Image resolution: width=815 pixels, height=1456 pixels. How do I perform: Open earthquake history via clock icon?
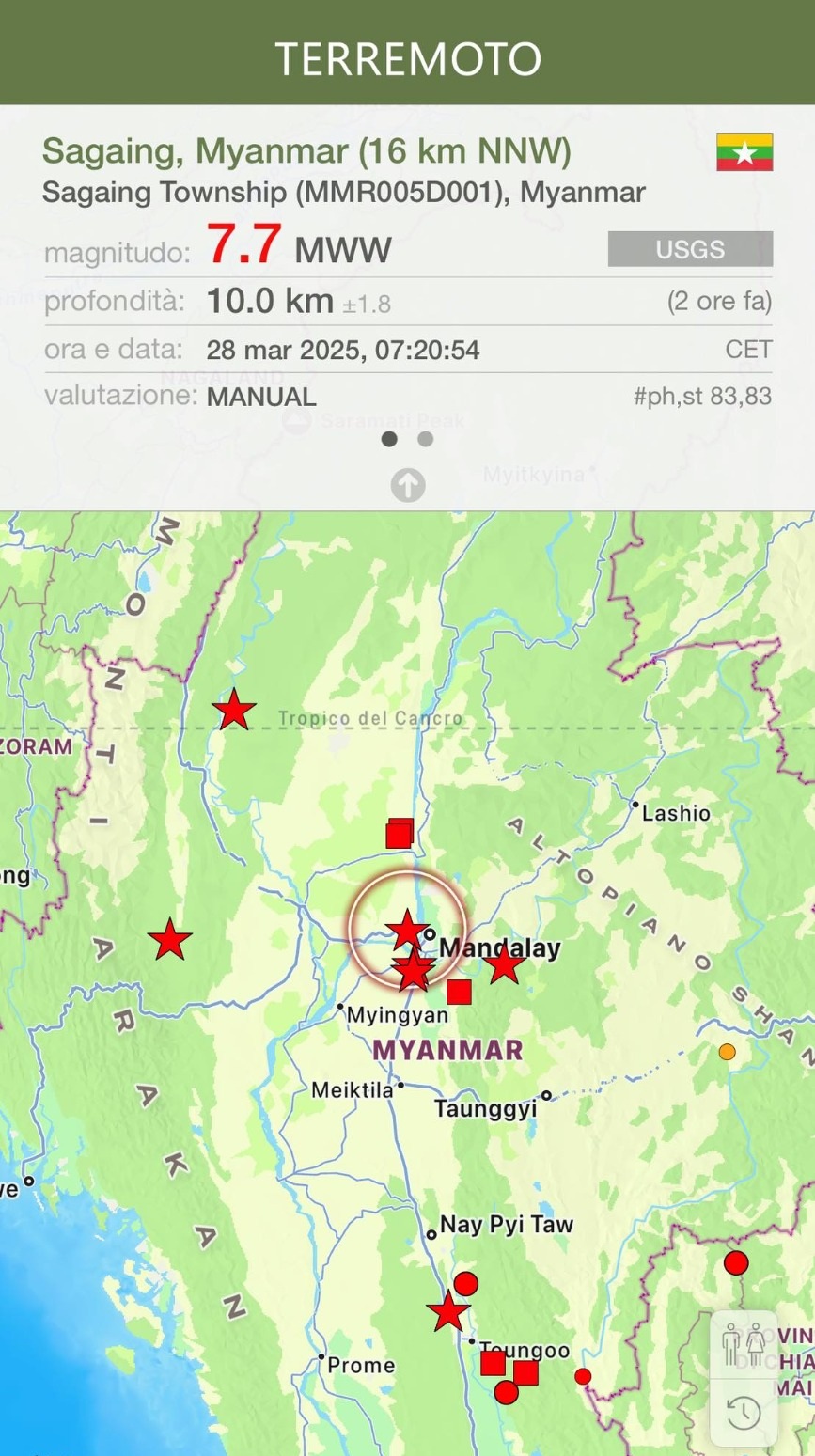[744, 1412]
